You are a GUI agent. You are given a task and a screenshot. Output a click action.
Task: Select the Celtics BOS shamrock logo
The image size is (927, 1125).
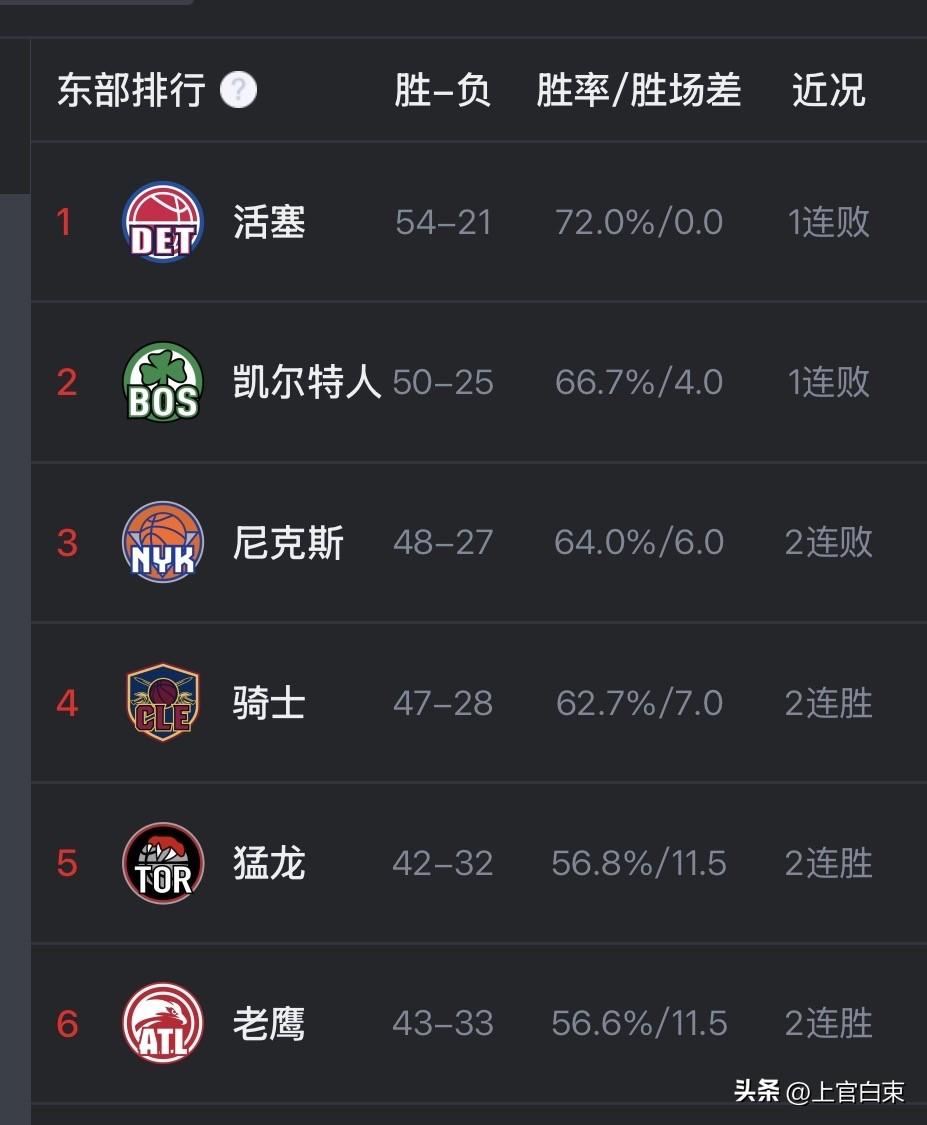pyautogui.click(x=162, y=382)
